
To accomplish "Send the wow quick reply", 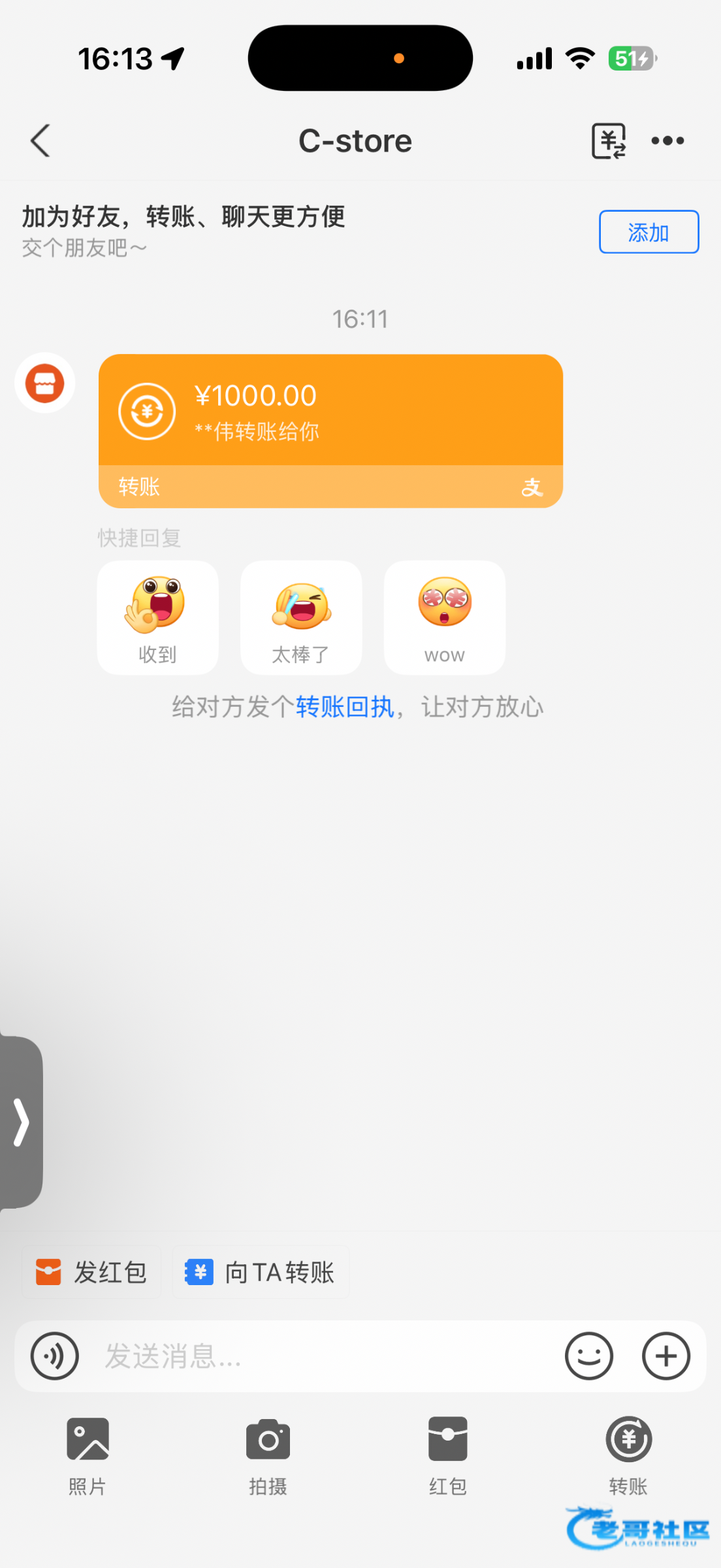I will (x=444, y=617).
